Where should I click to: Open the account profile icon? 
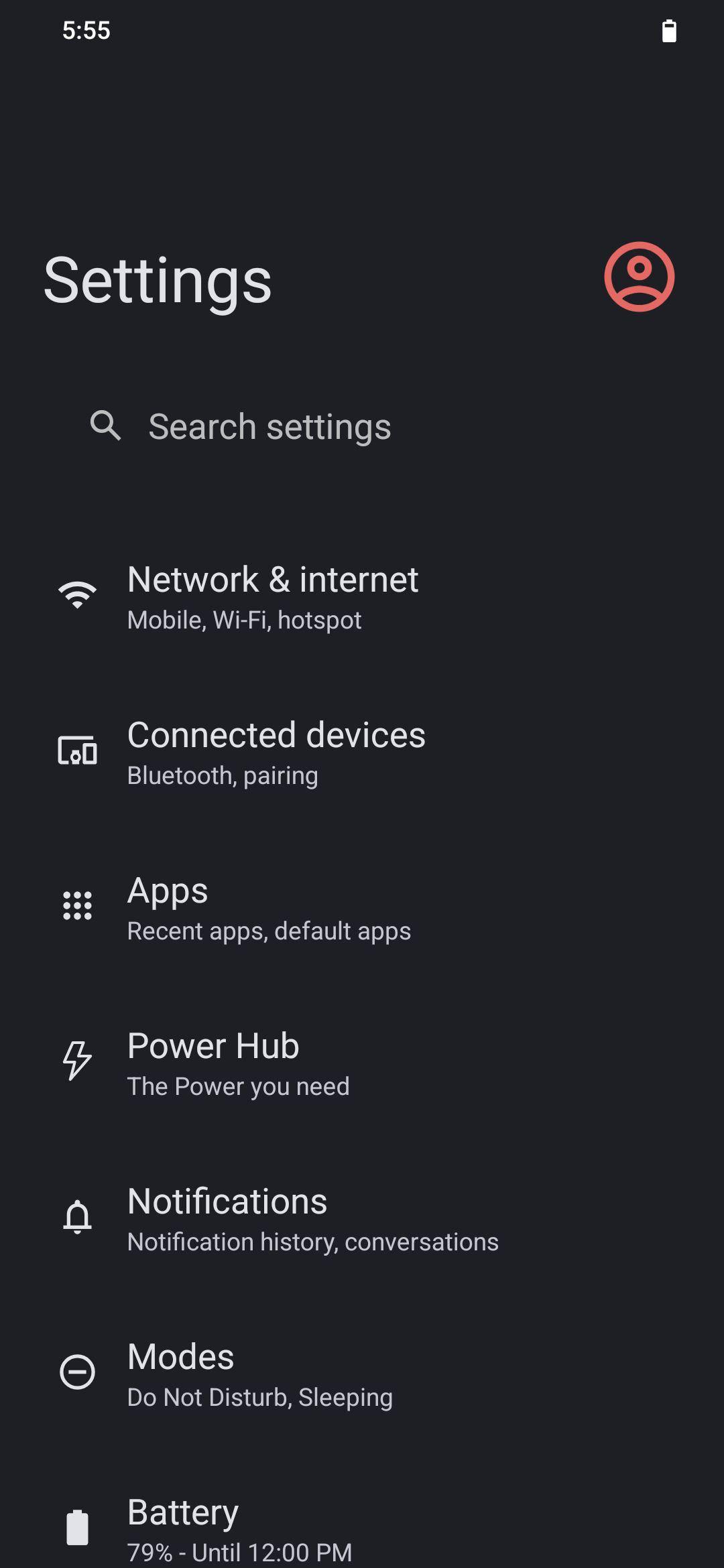(639, 277)
